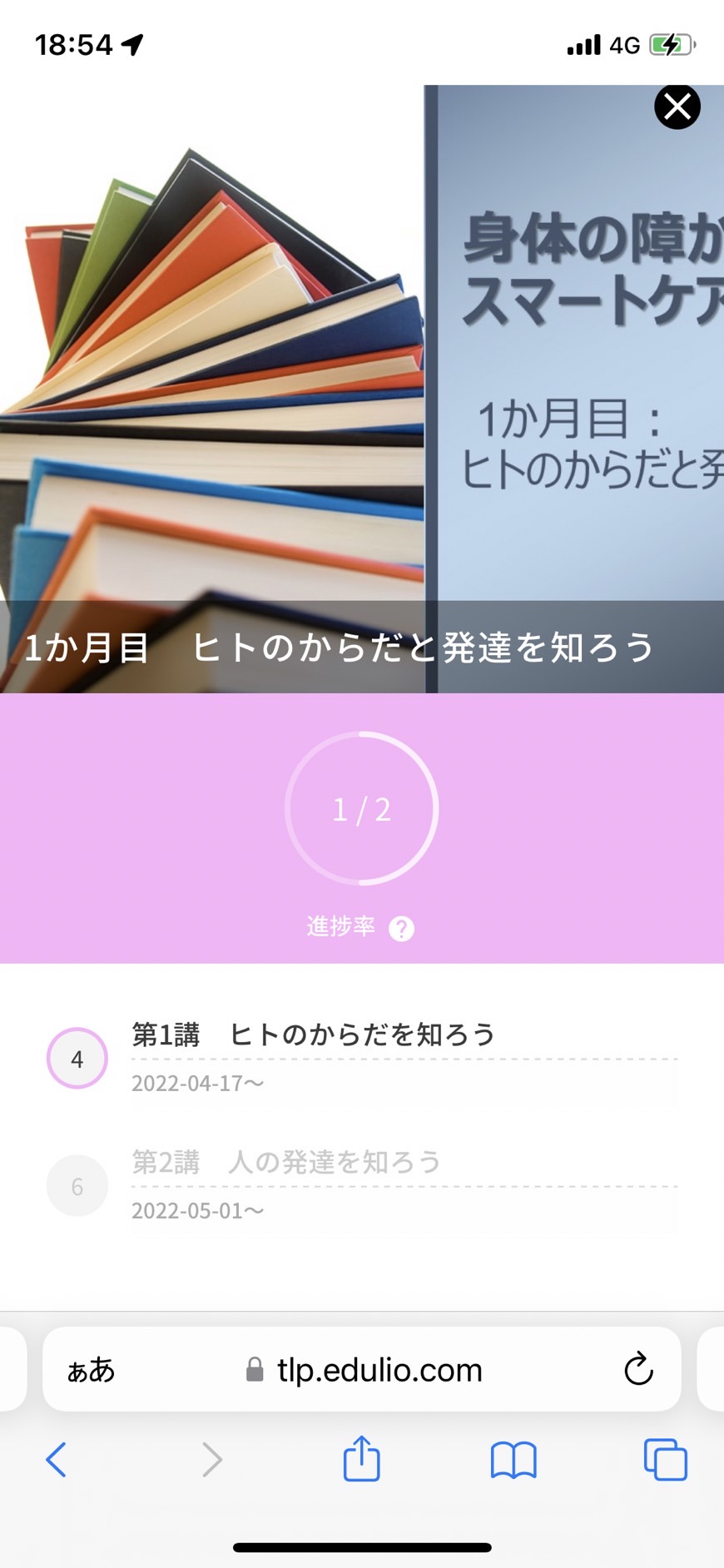Viewport: 724px width, 1568px height.
Task: Show all open tabs
Action: point(666,1459)
